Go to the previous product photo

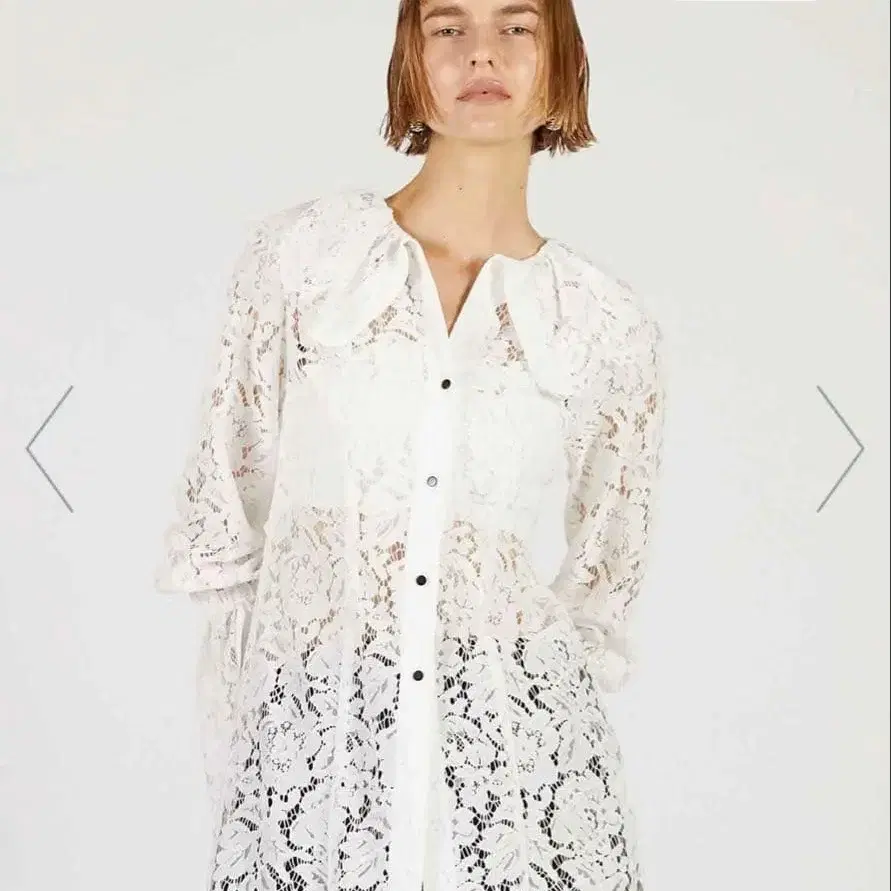[49, 449]
